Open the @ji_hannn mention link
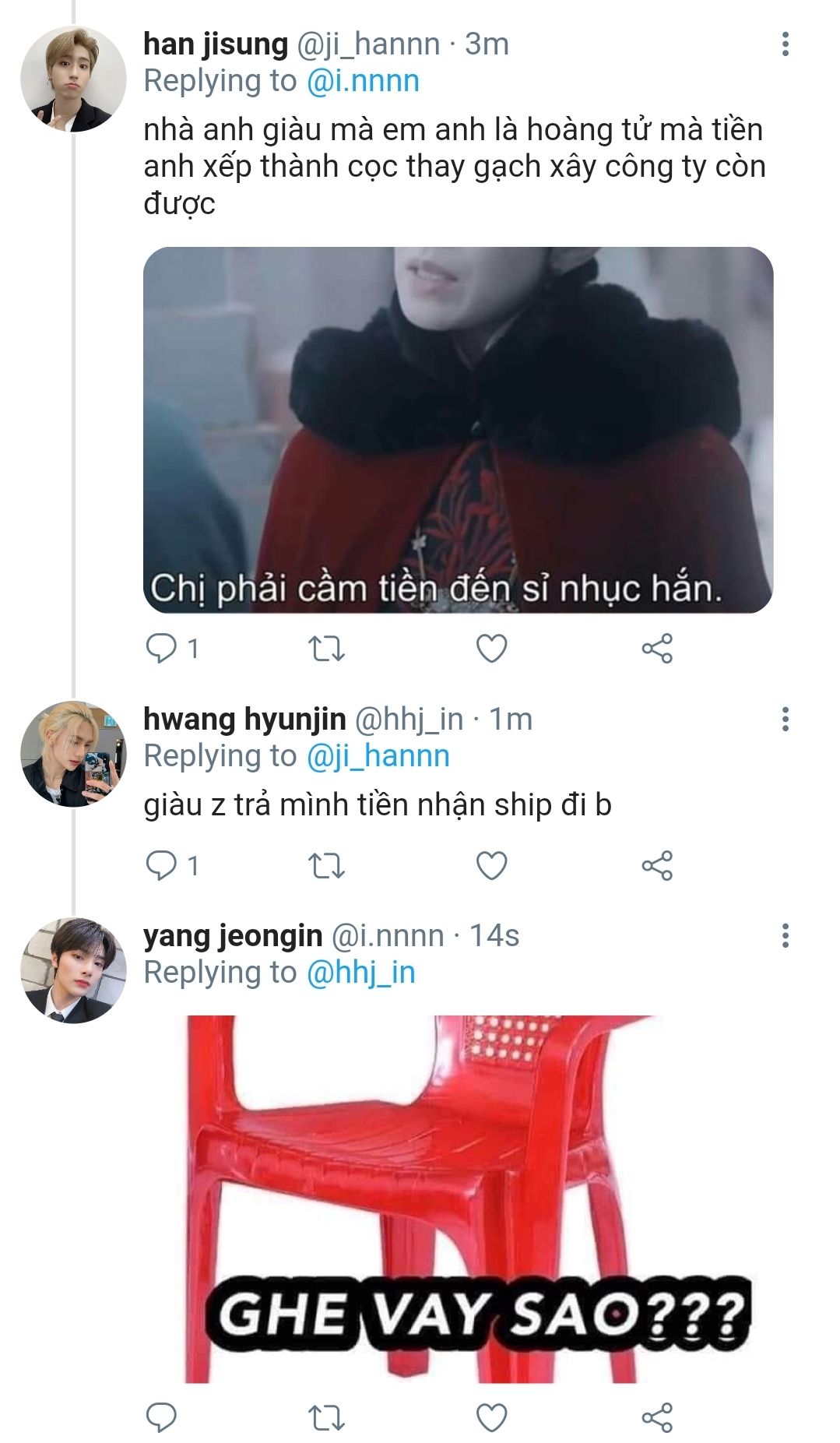 pyautogui.click(x=378, y=756)
